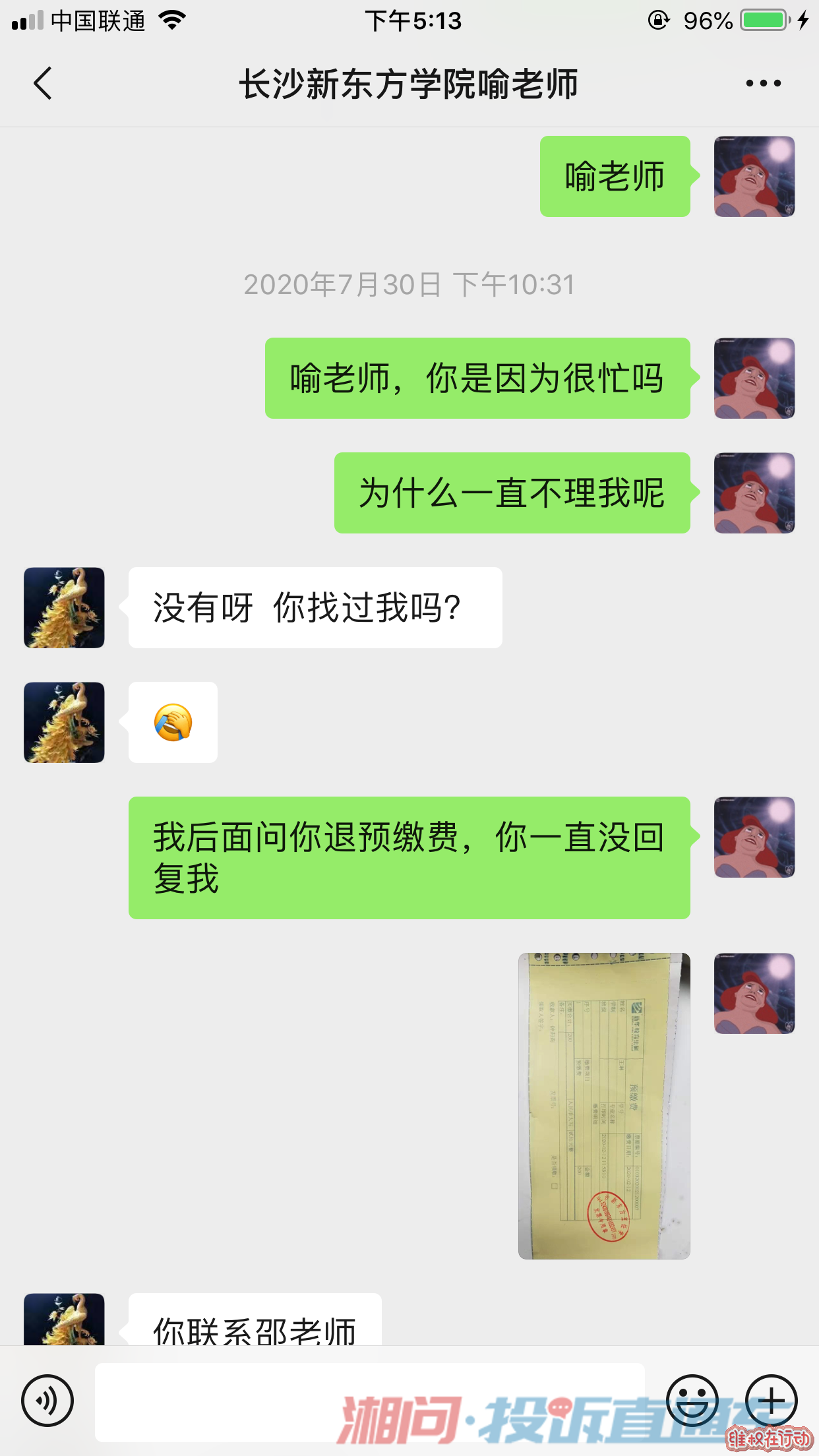This screenshot has height=1456, width=819.
Task: Open the receipt photo in the chat
Action: pos(604,1105)
